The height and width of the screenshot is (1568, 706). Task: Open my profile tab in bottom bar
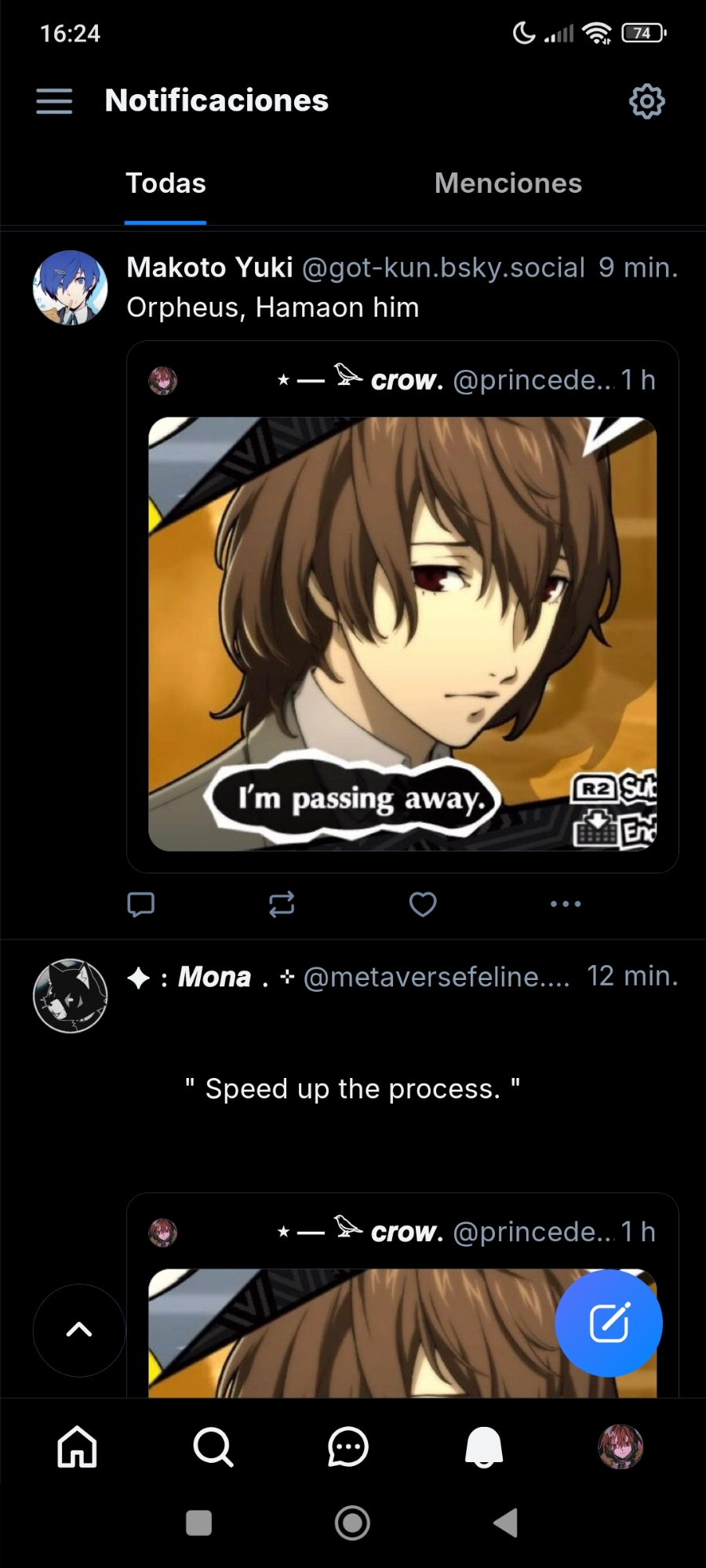pyautogui.click(x=620, y=1446)
